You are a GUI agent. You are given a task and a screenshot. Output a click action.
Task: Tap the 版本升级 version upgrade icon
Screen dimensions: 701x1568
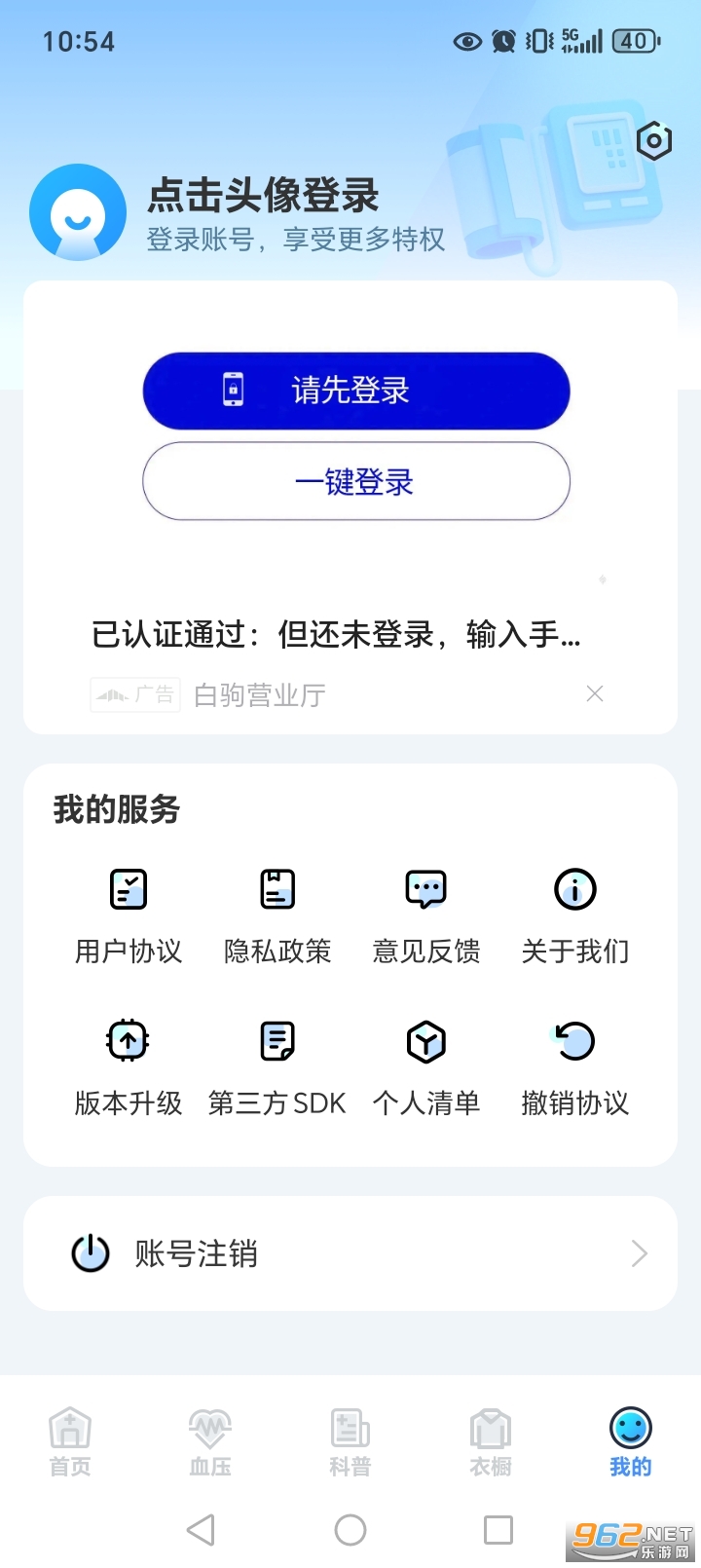tap(128, 1039)
